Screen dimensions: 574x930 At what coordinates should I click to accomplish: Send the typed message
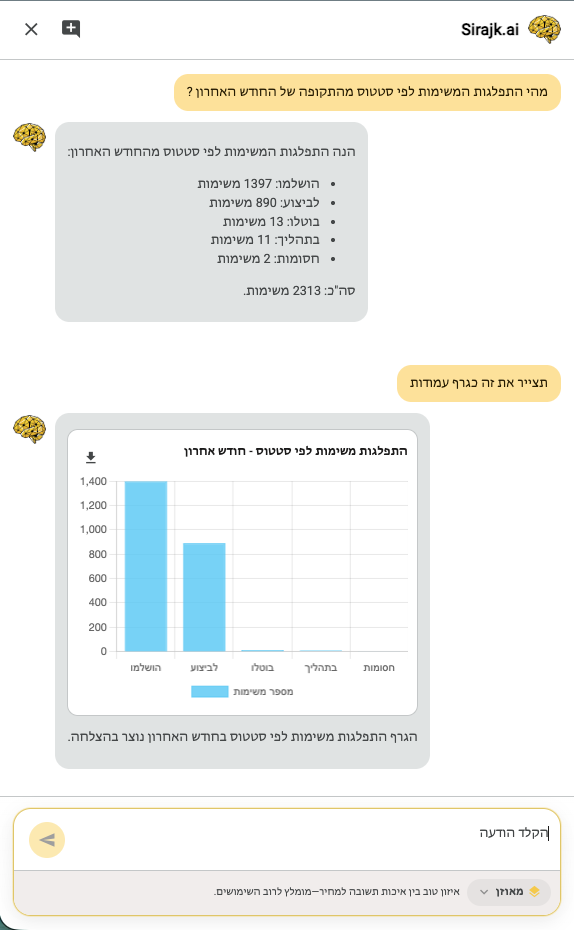click(47, 840)
